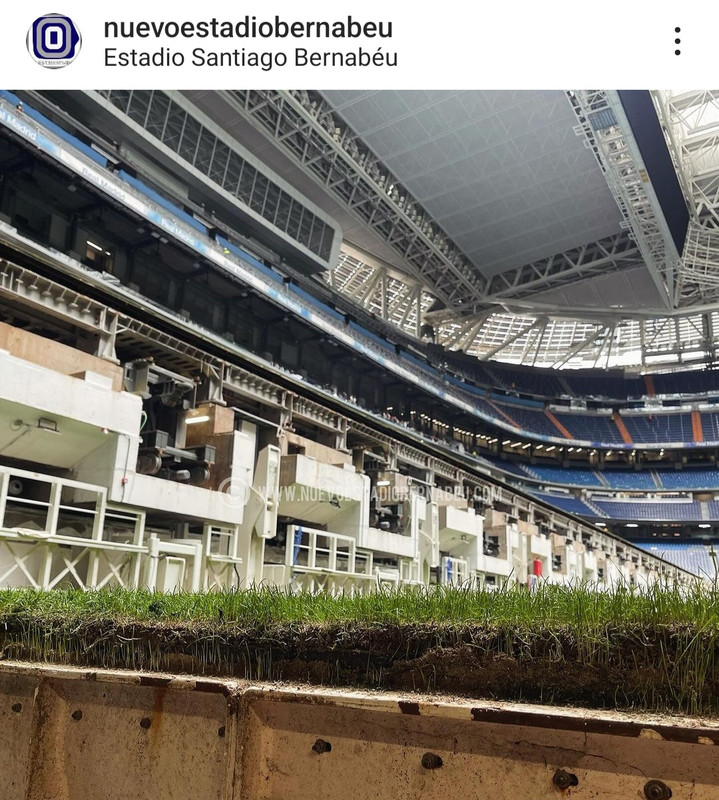719x800 pixels.
Task: Open the Estadio Santiago Bernabéu location
Action: click(x=250, y=58)
